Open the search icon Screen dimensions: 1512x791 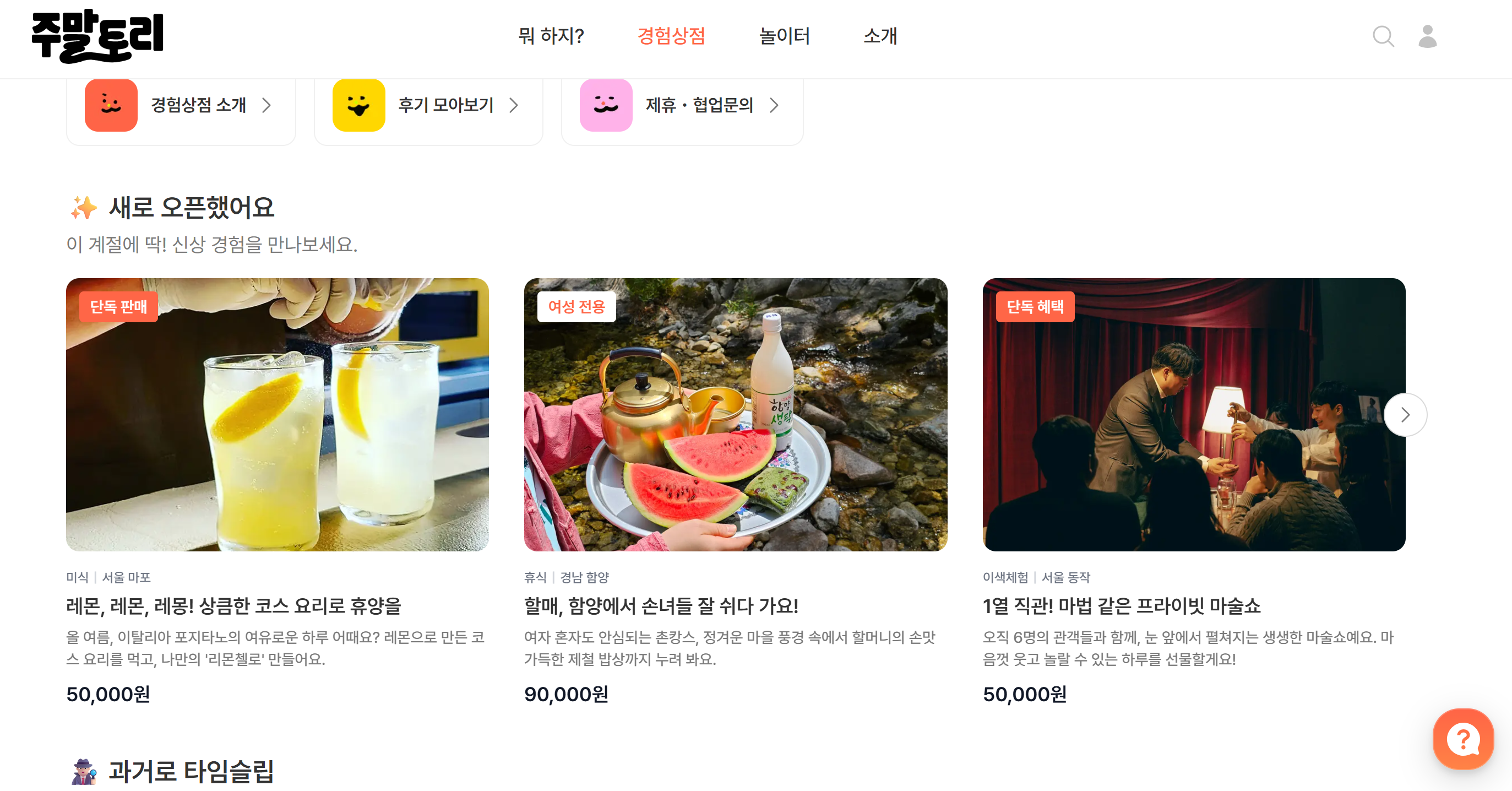(1383, 36)
